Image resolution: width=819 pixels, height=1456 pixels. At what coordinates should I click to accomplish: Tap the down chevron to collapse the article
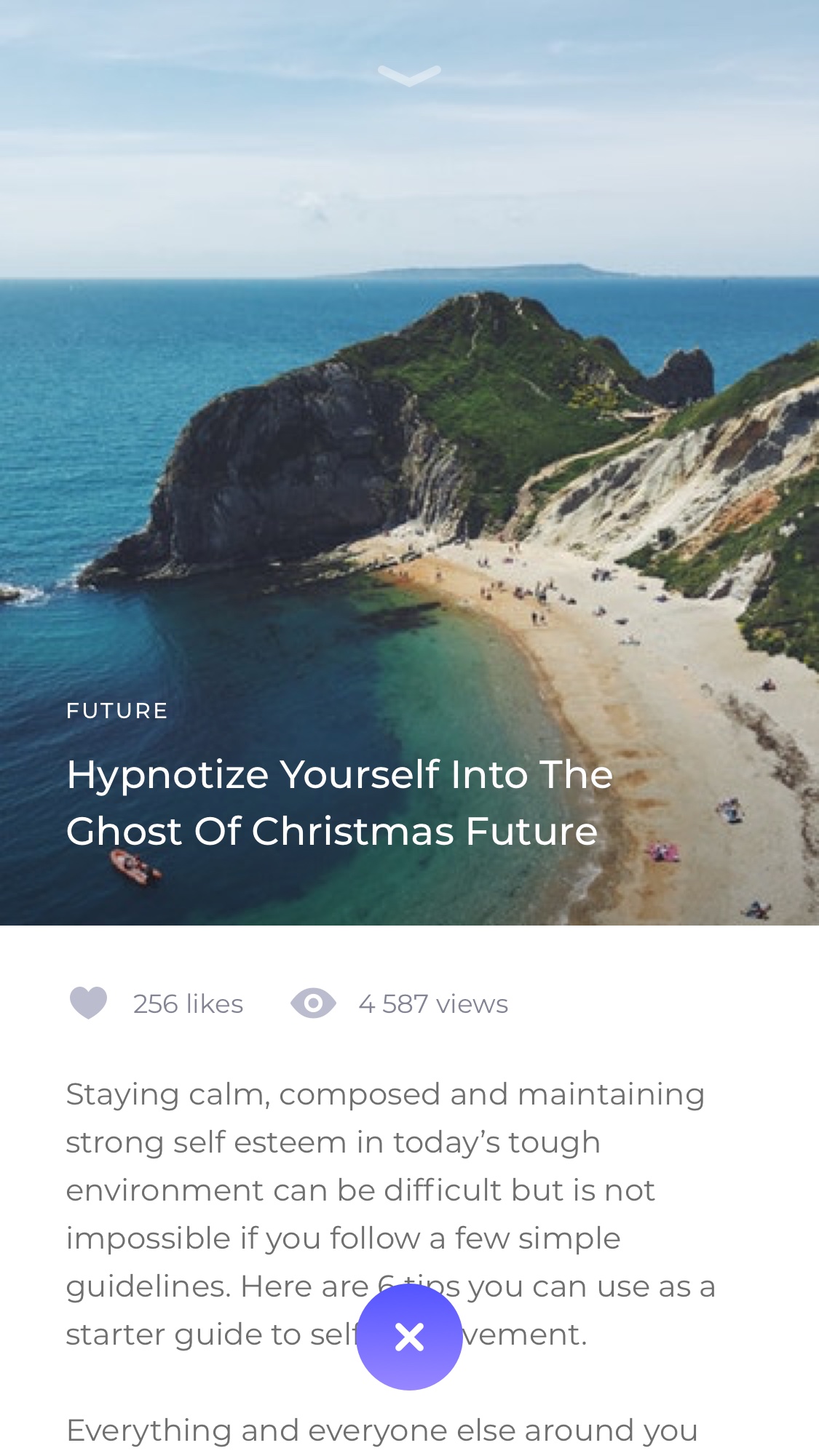[x=409, y=76]
